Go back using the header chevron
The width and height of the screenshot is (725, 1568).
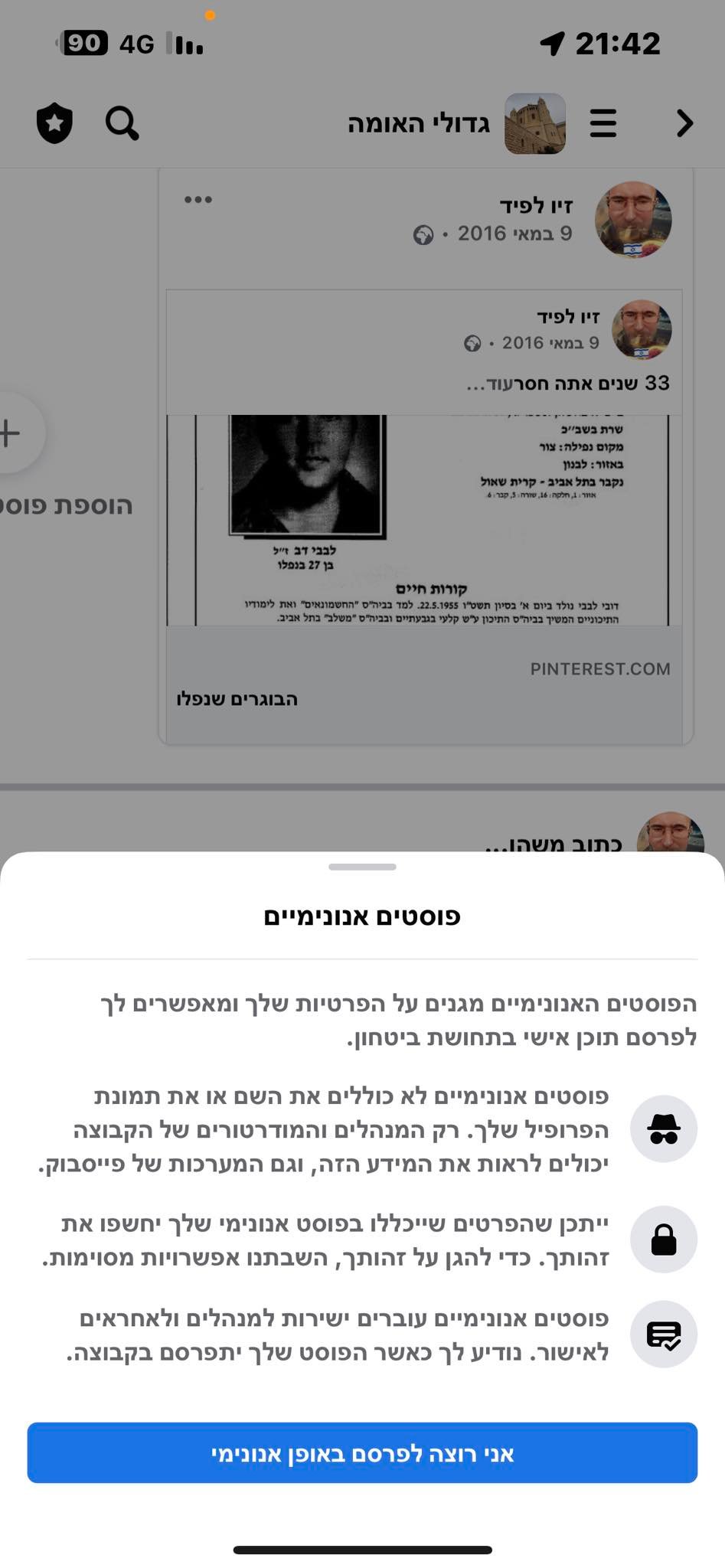point(684,123)
